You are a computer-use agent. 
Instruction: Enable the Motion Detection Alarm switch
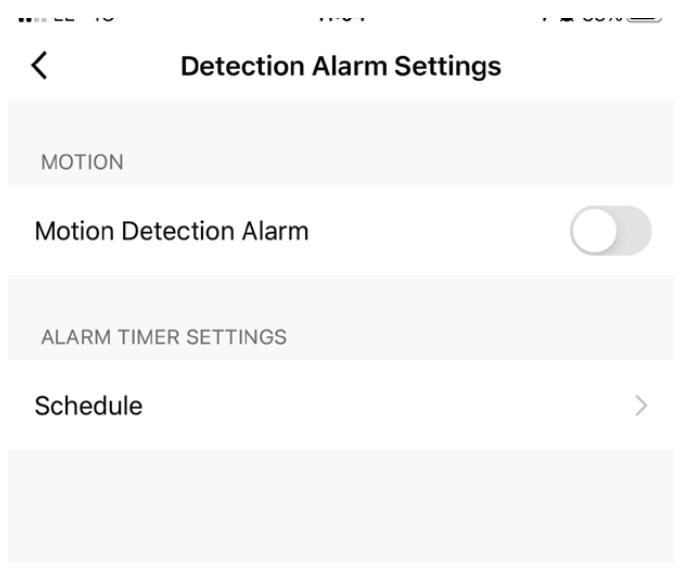[x=609, y=231]
